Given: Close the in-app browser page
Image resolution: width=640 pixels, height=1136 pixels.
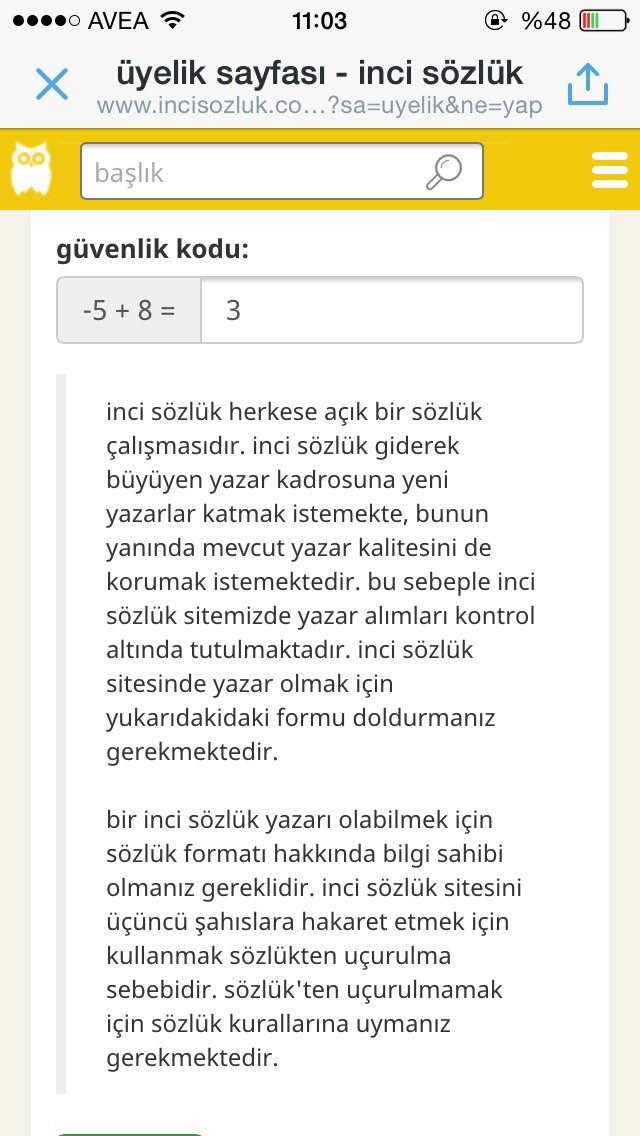Looking at the screenshot, I should pyautogui.click(x=52, y=85).
